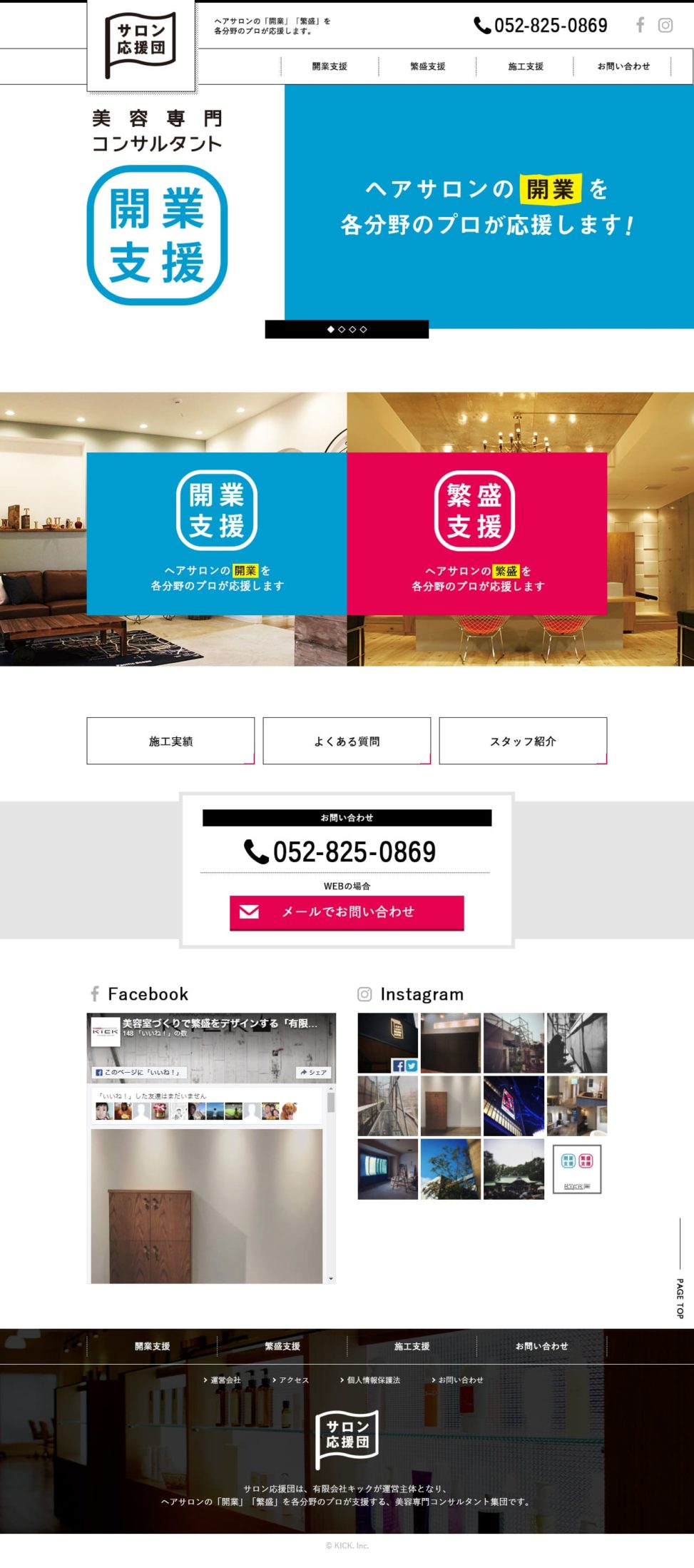This screenshot has height=1568, width=694.
Task: Tap the 施工実績 button
Action: [170, 741]
